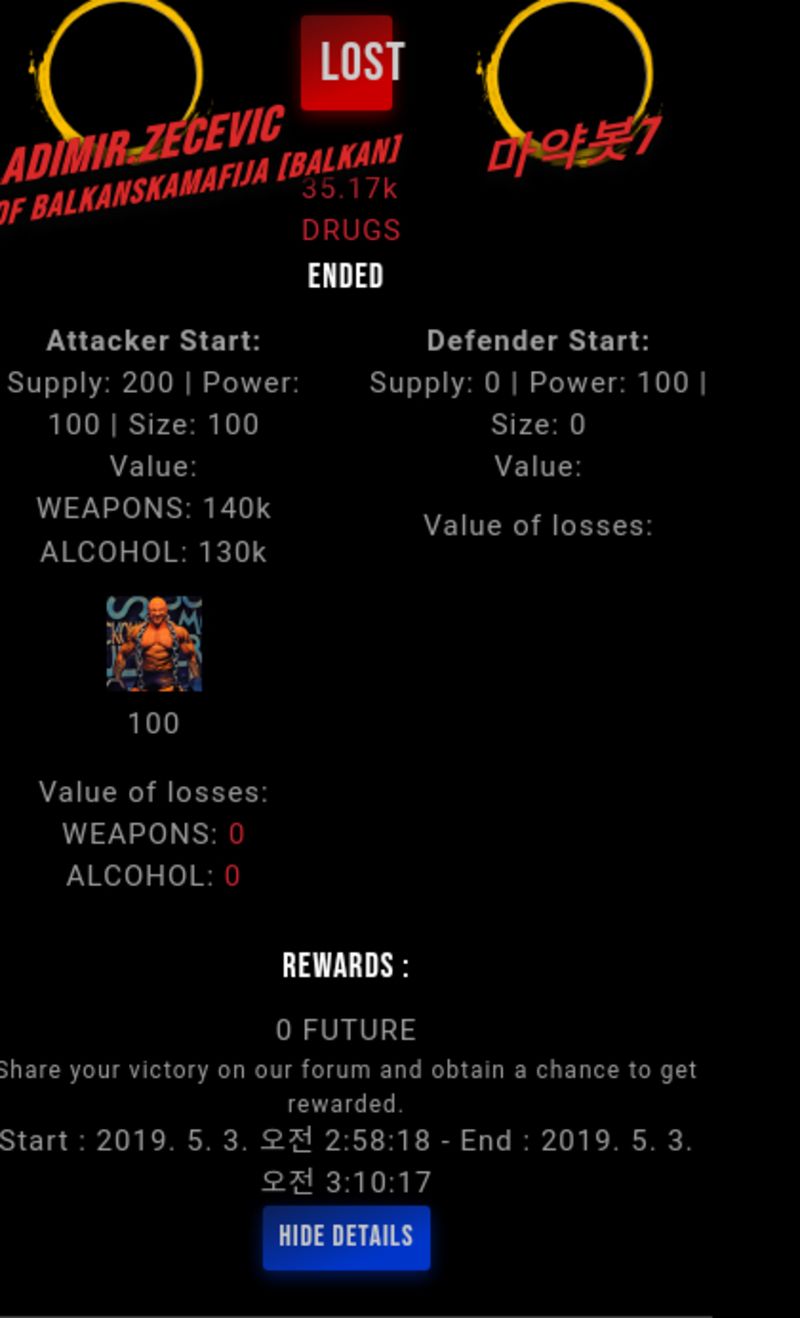
Task: Open defender 마약봇7's profile
Action: pos(572,148)
